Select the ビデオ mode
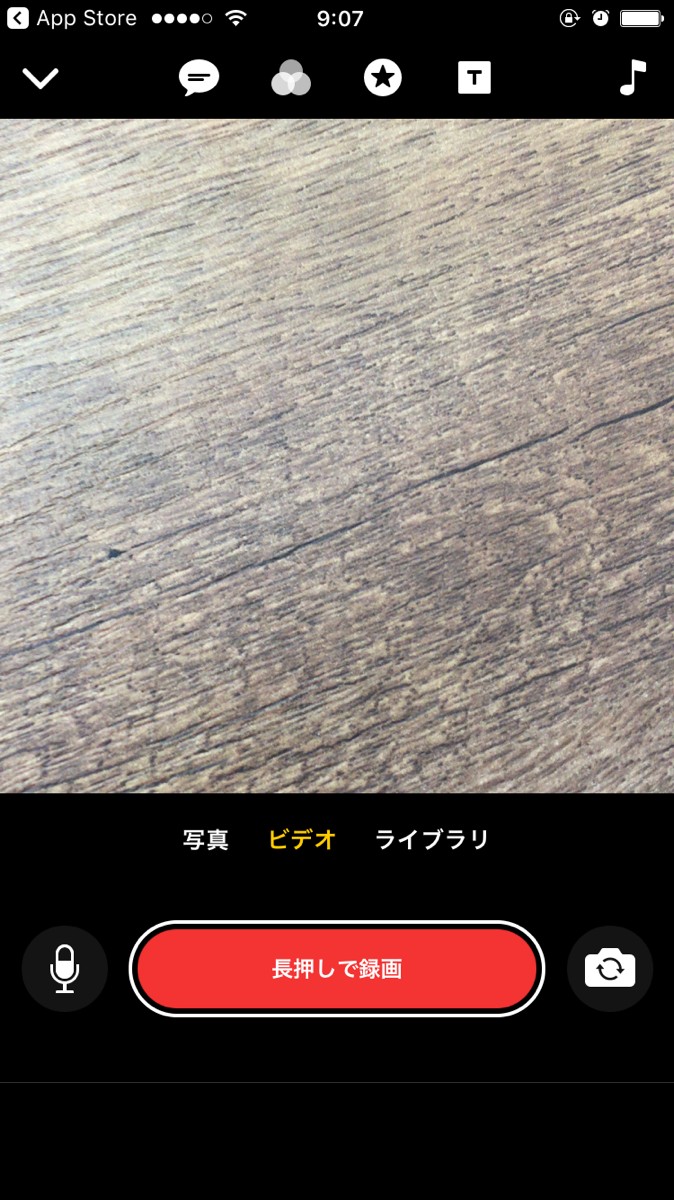 pos(302,840)
